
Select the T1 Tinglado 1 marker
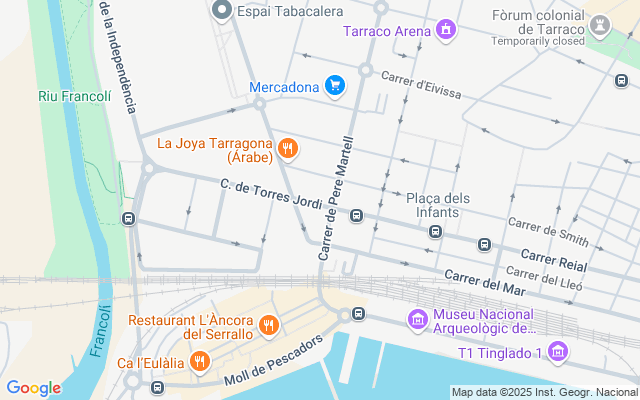[x=558, y=352]
